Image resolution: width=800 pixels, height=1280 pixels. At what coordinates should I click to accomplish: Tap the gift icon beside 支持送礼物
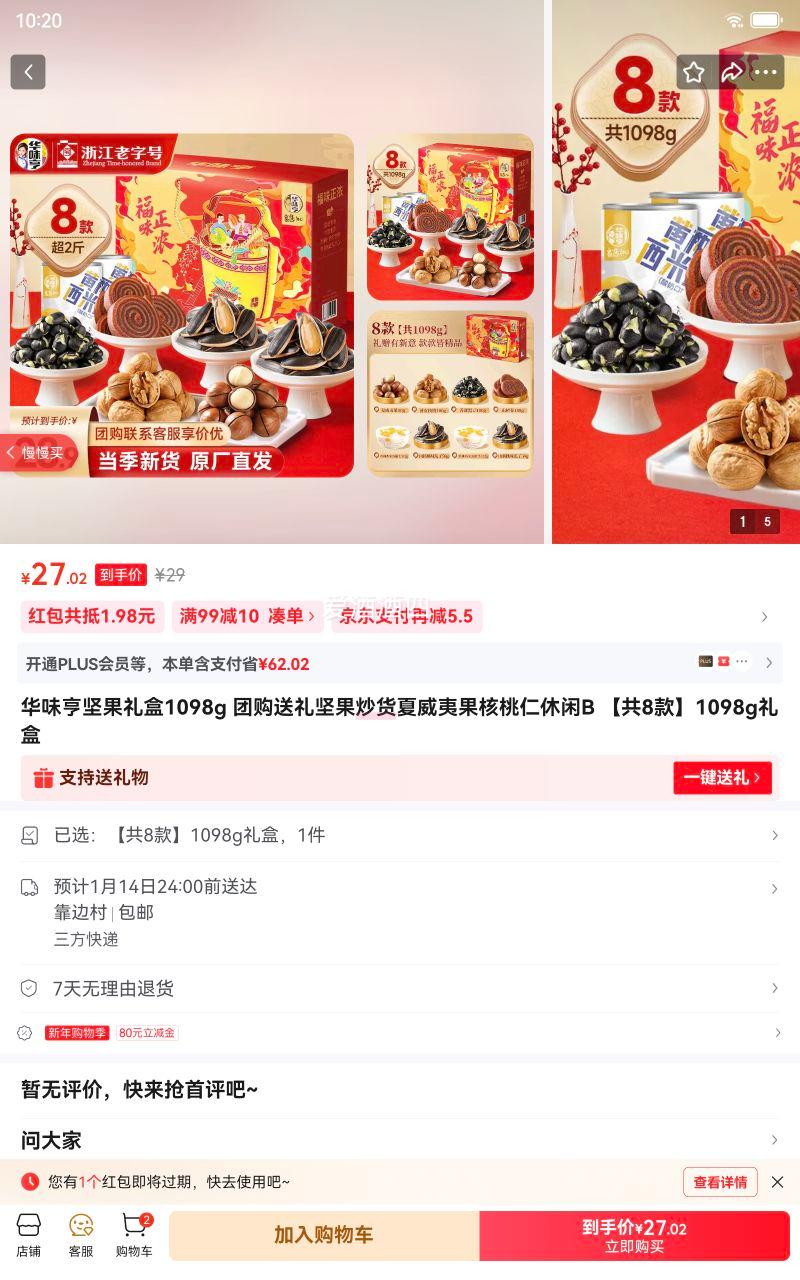click(43, 778)
